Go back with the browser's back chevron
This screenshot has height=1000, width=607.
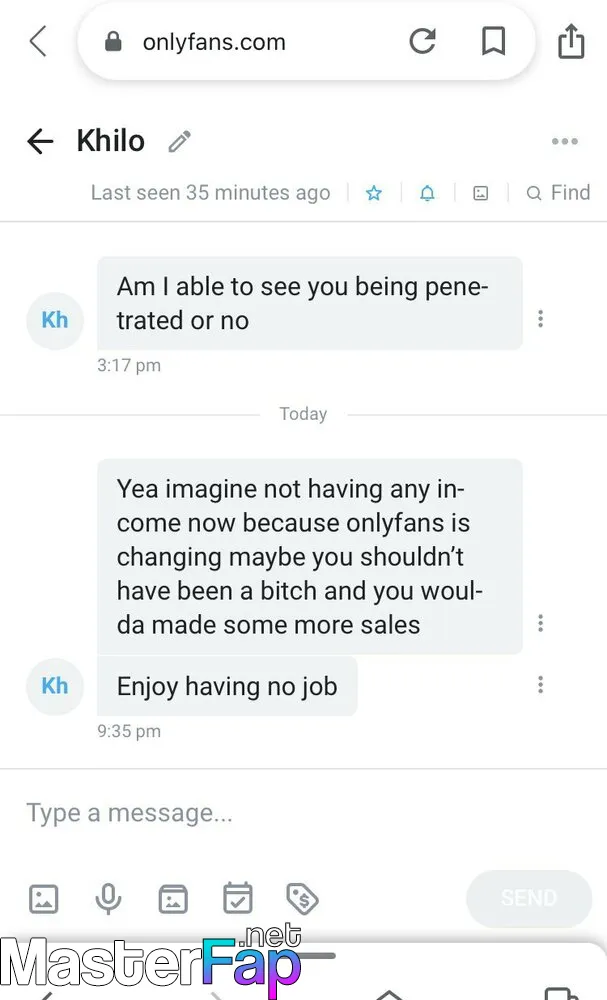click(38, 41)
